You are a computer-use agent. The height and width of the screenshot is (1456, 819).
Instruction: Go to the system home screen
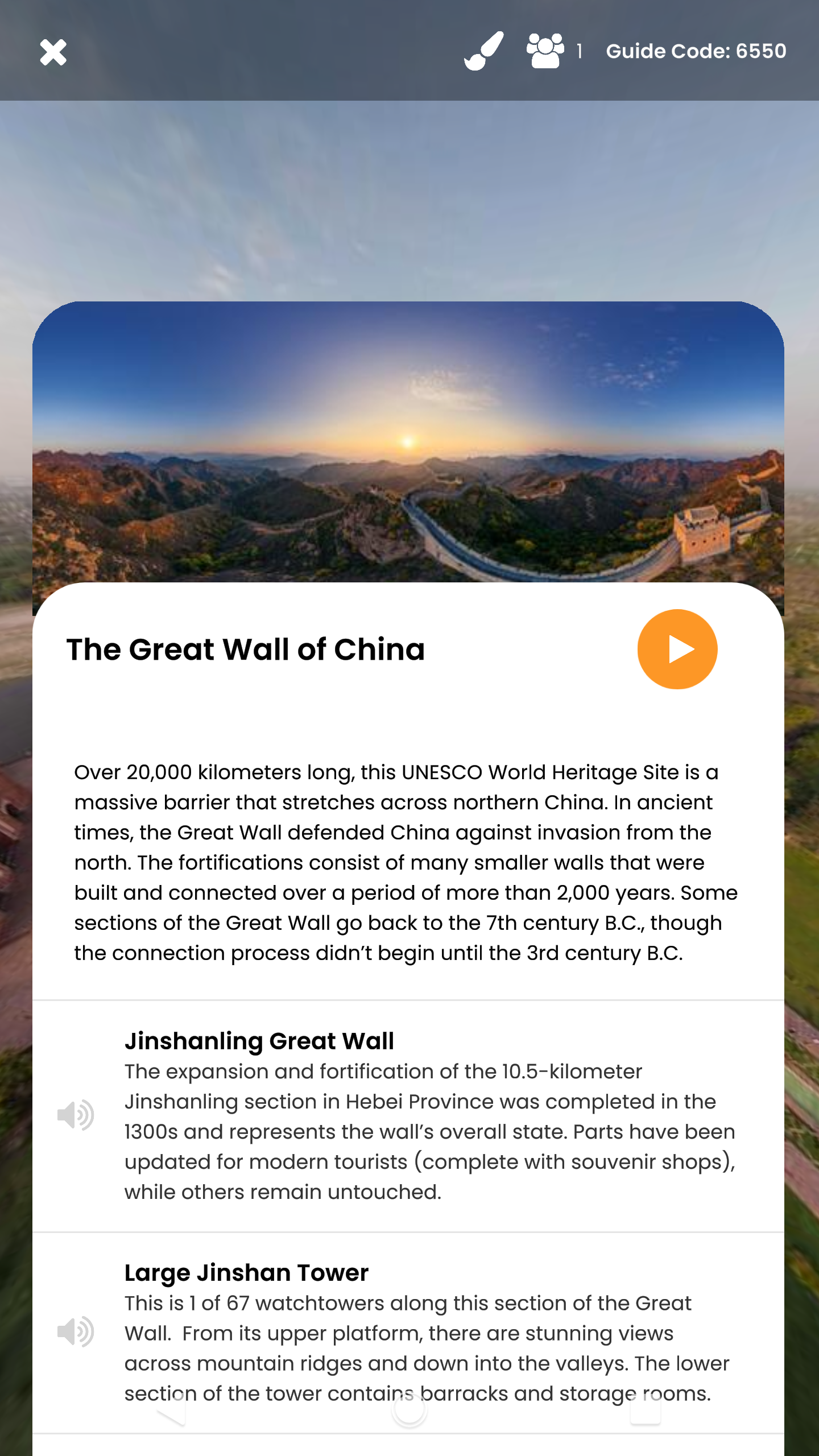coord(409,1409)
